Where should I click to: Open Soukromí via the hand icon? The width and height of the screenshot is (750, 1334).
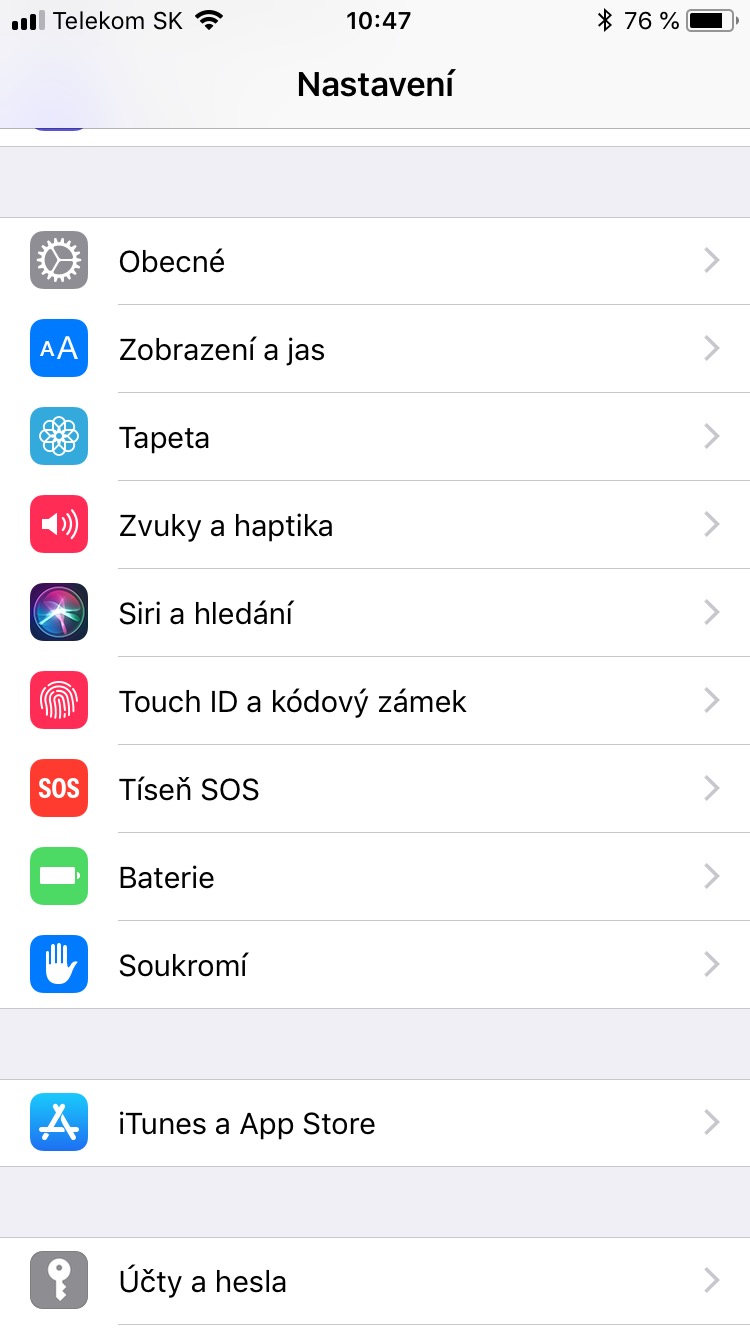pos(58,964)
